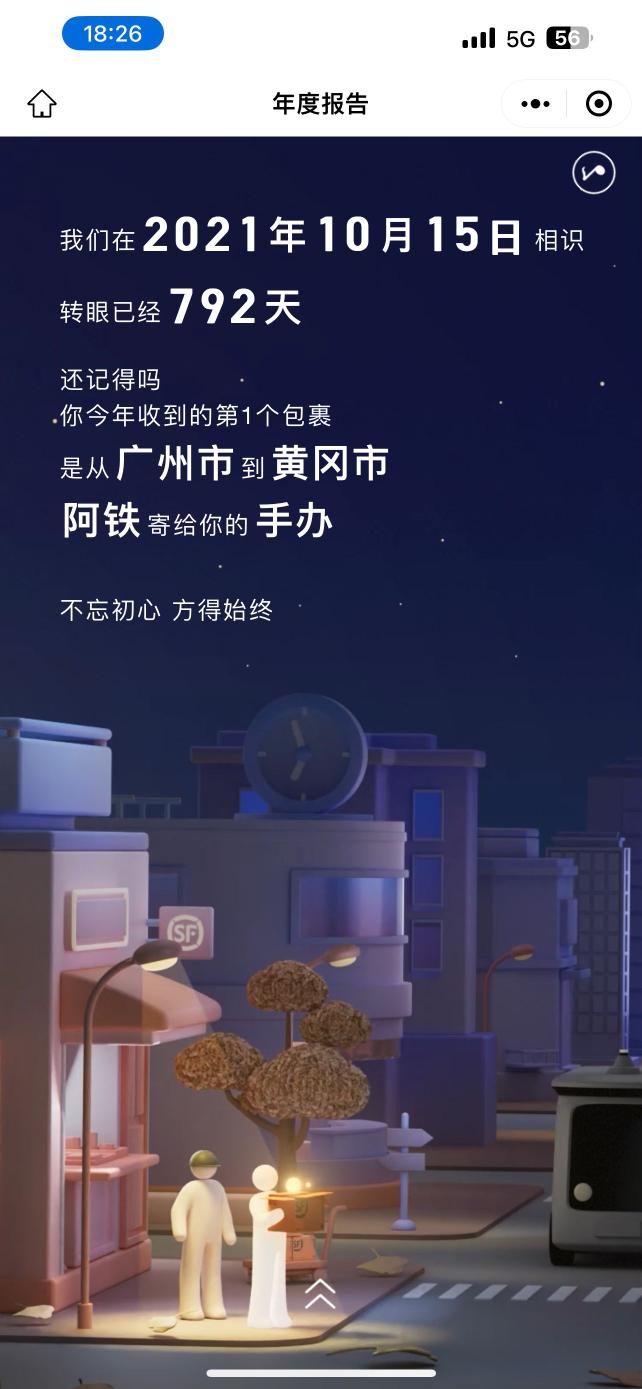Tap the music toggle icon at the top right
The image size is (642, 1389).
point(593,173)
